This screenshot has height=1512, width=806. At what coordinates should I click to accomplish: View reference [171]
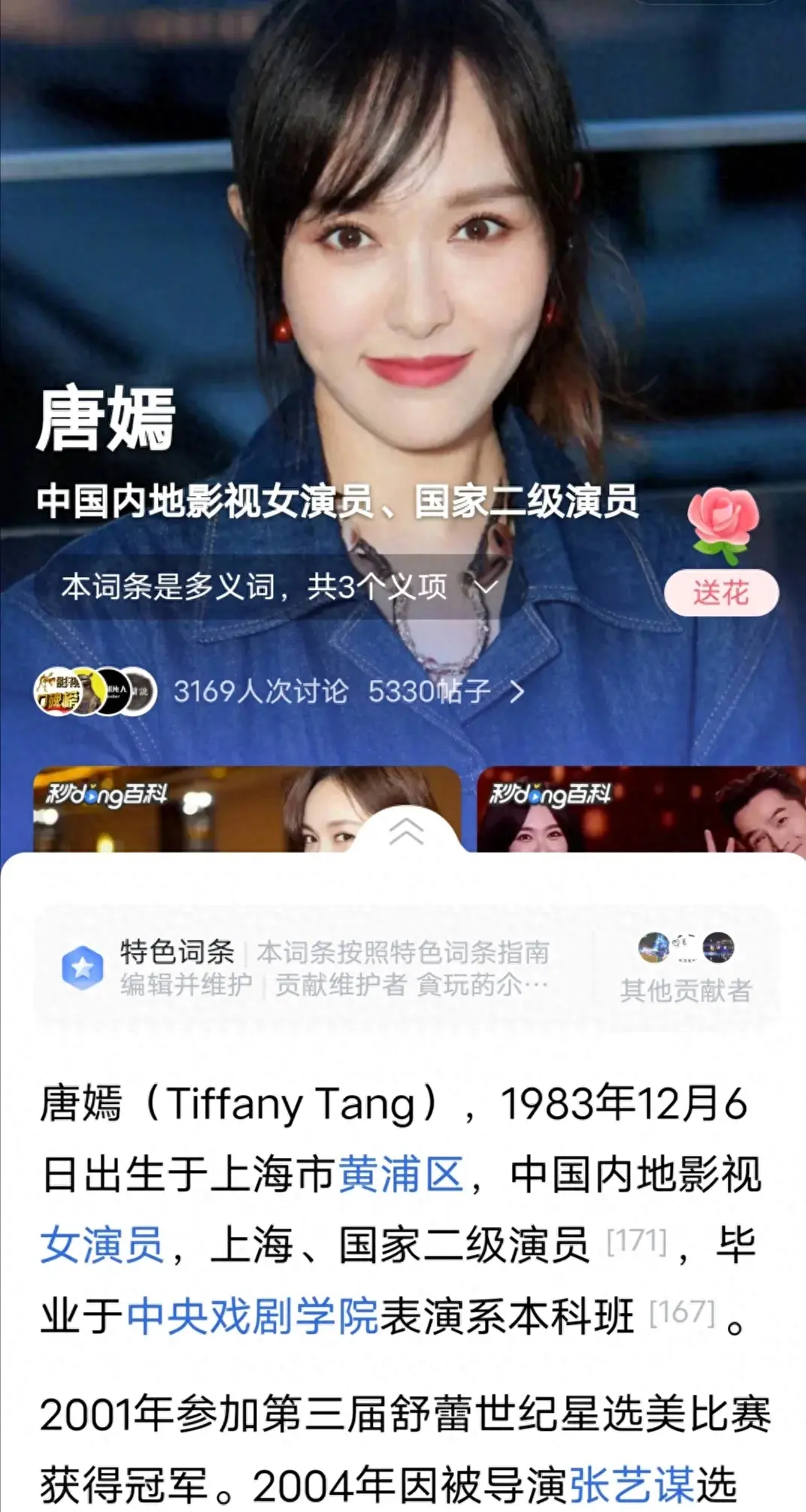(637, 1241)
